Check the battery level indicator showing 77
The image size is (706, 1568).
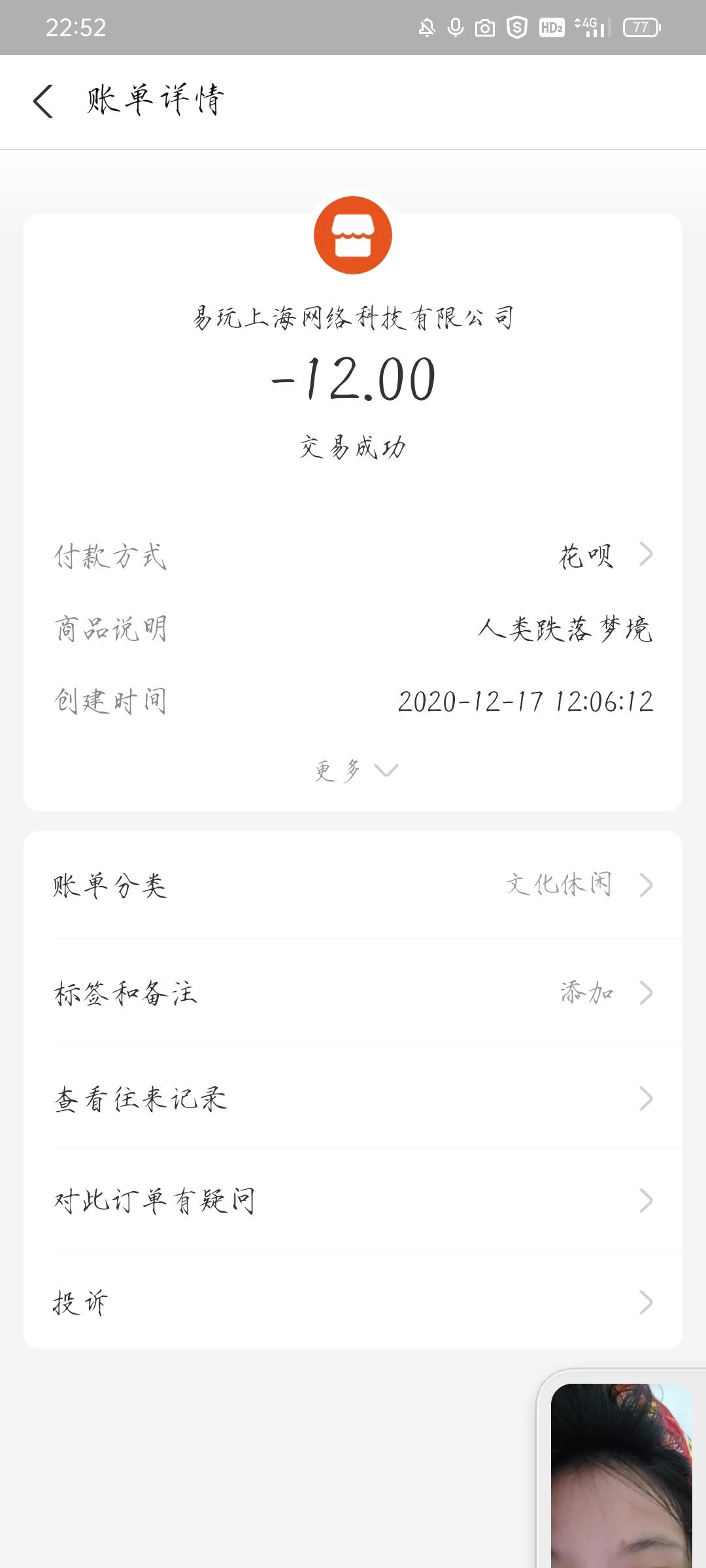[x=641, y=27]
